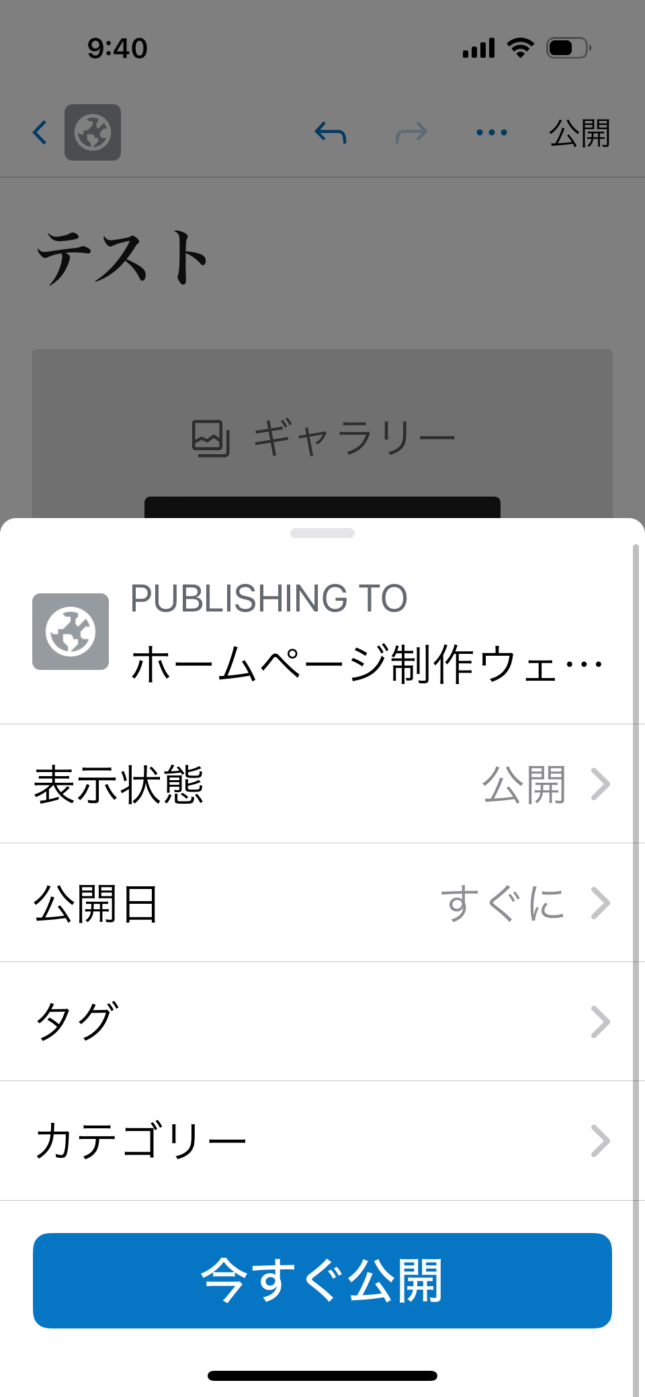645x1397 pixels.
Task: Open the 表示状態 visibility setting
Action: pyautogui.click(x=322, y=785)
